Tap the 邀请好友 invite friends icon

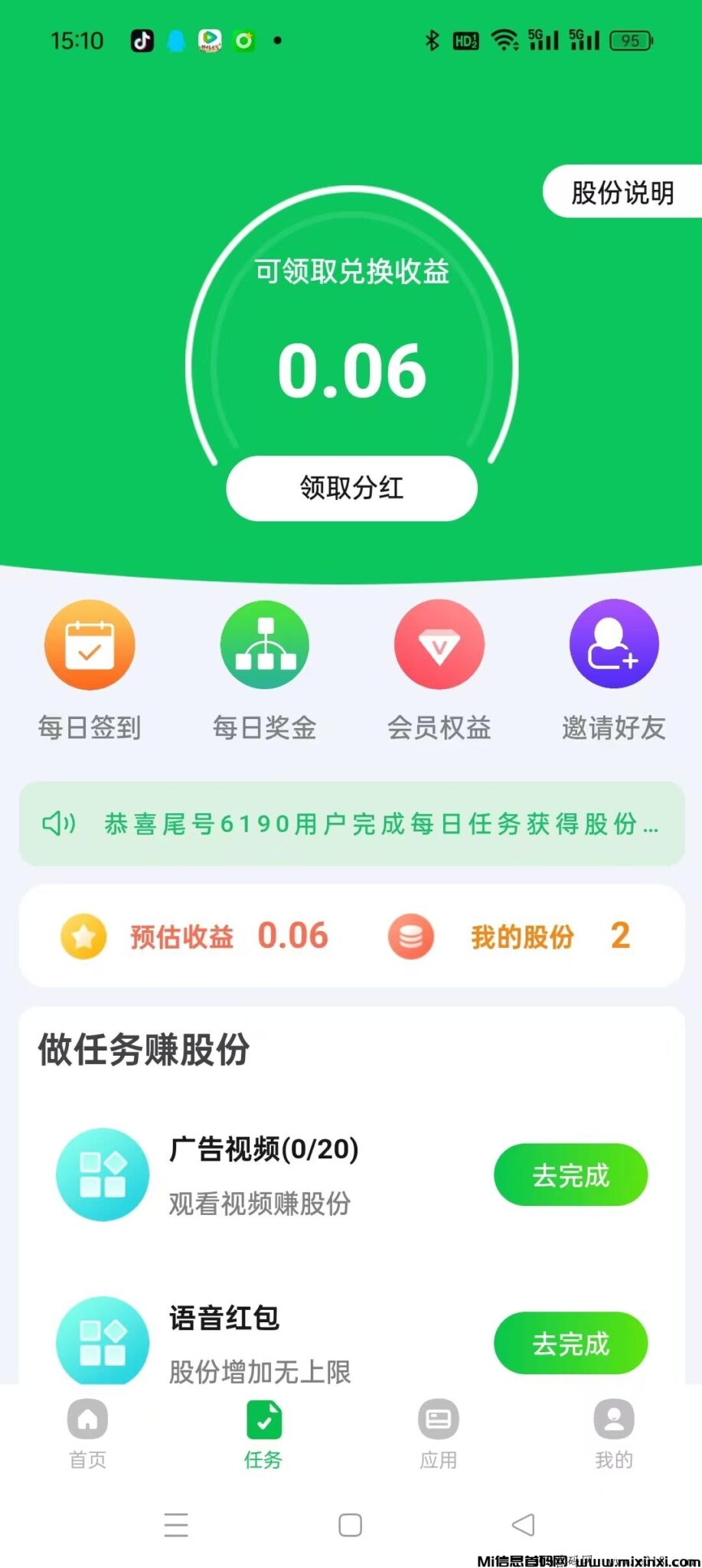(x=613, y=644)
